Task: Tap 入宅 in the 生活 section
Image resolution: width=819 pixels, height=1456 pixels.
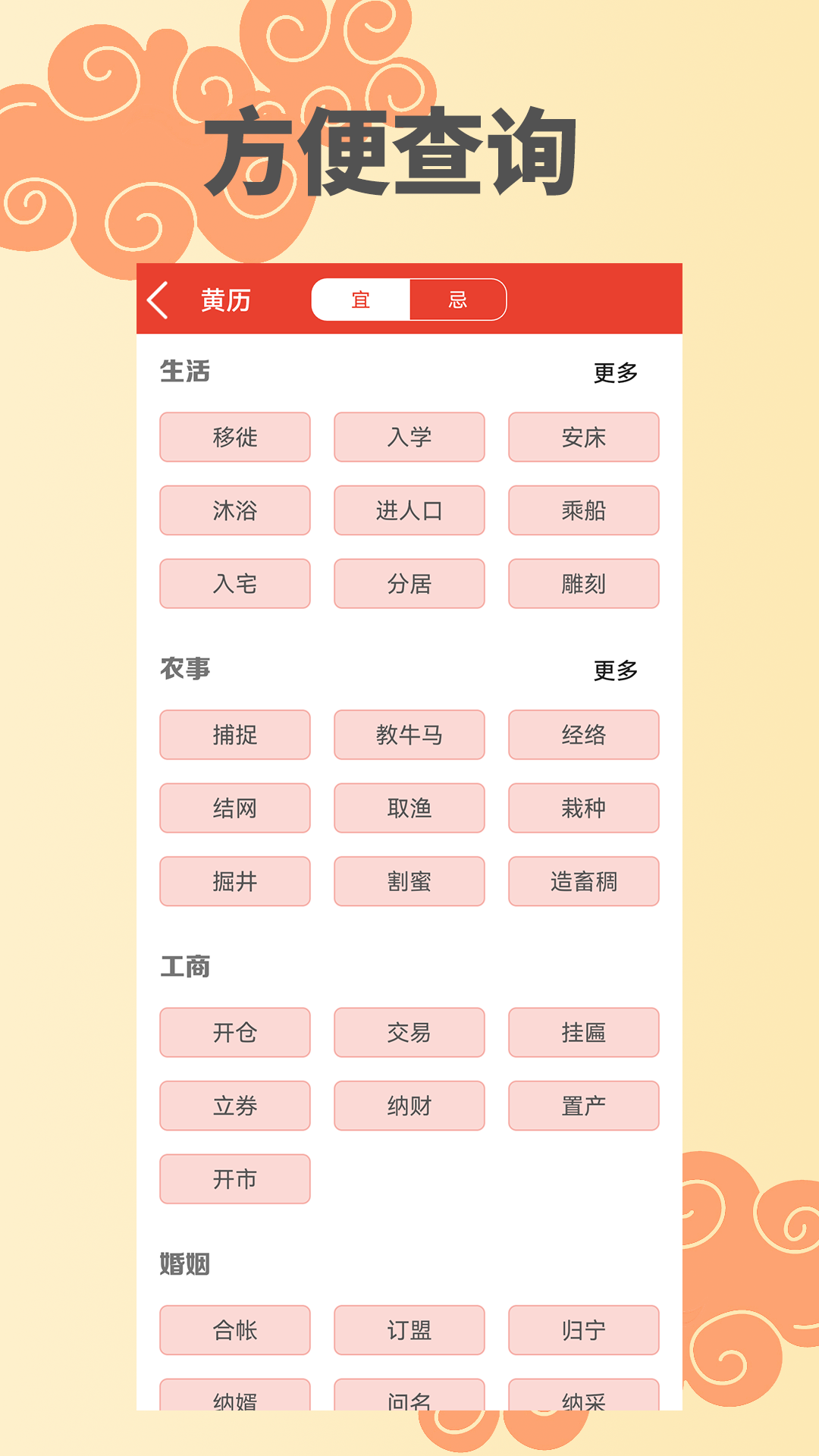Action: [234, 583]
